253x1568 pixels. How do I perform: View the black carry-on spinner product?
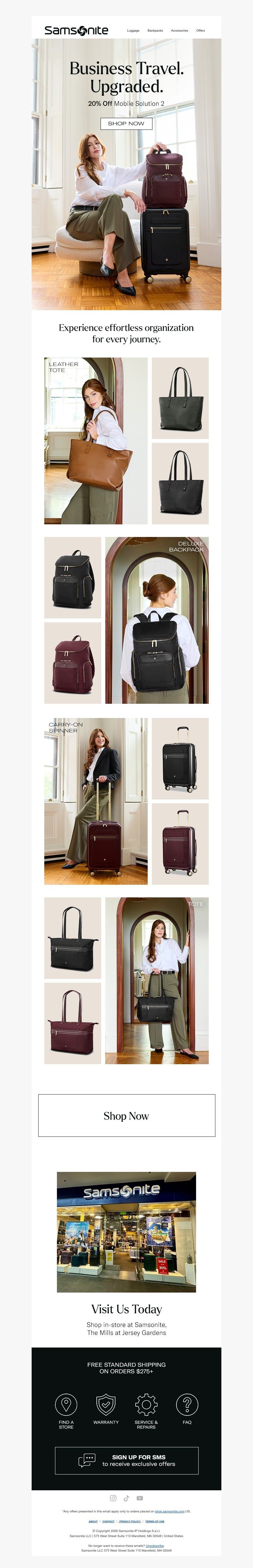(x=180, y=758)
